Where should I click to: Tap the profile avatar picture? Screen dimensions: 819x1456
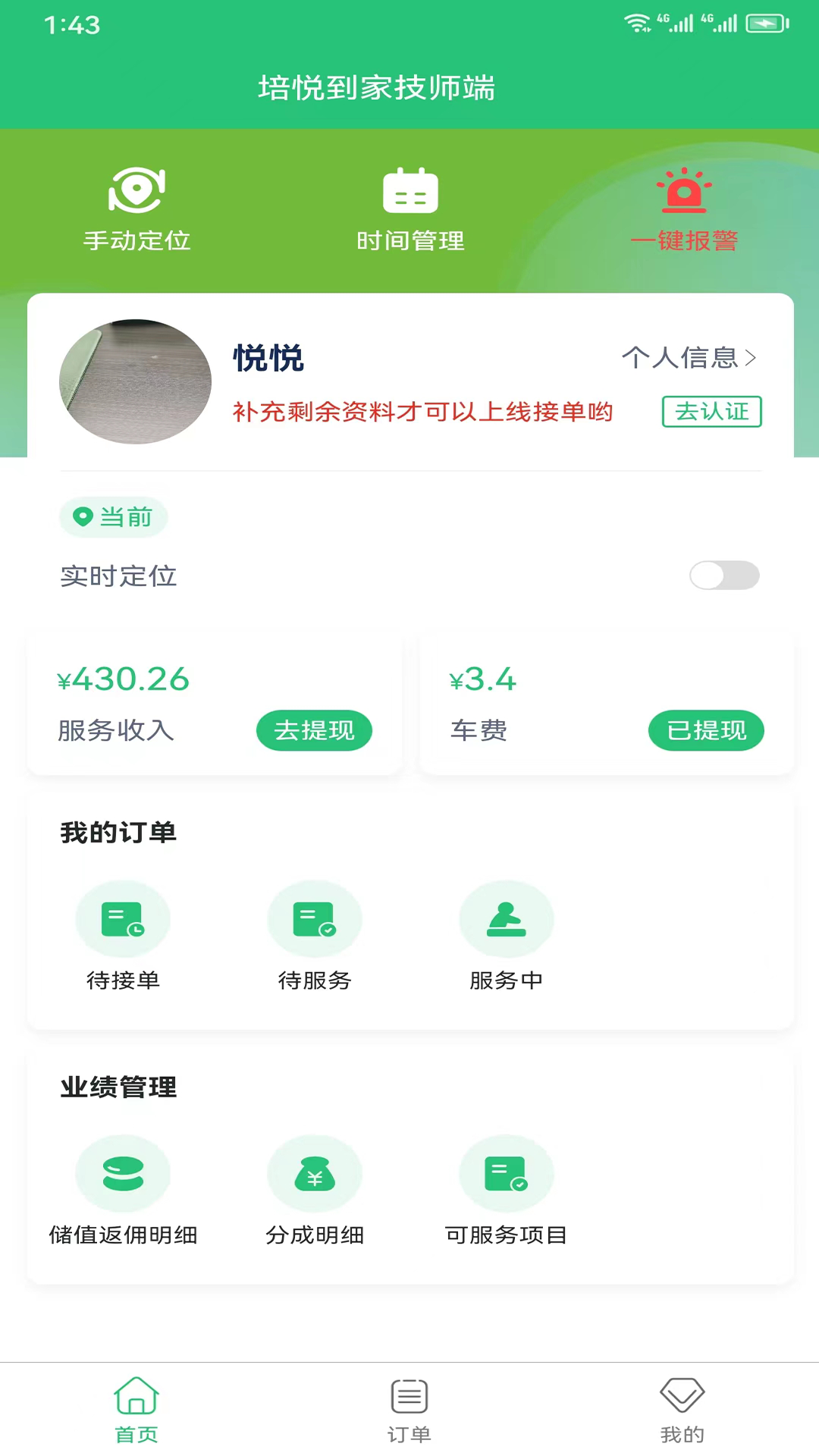point(136,381)
